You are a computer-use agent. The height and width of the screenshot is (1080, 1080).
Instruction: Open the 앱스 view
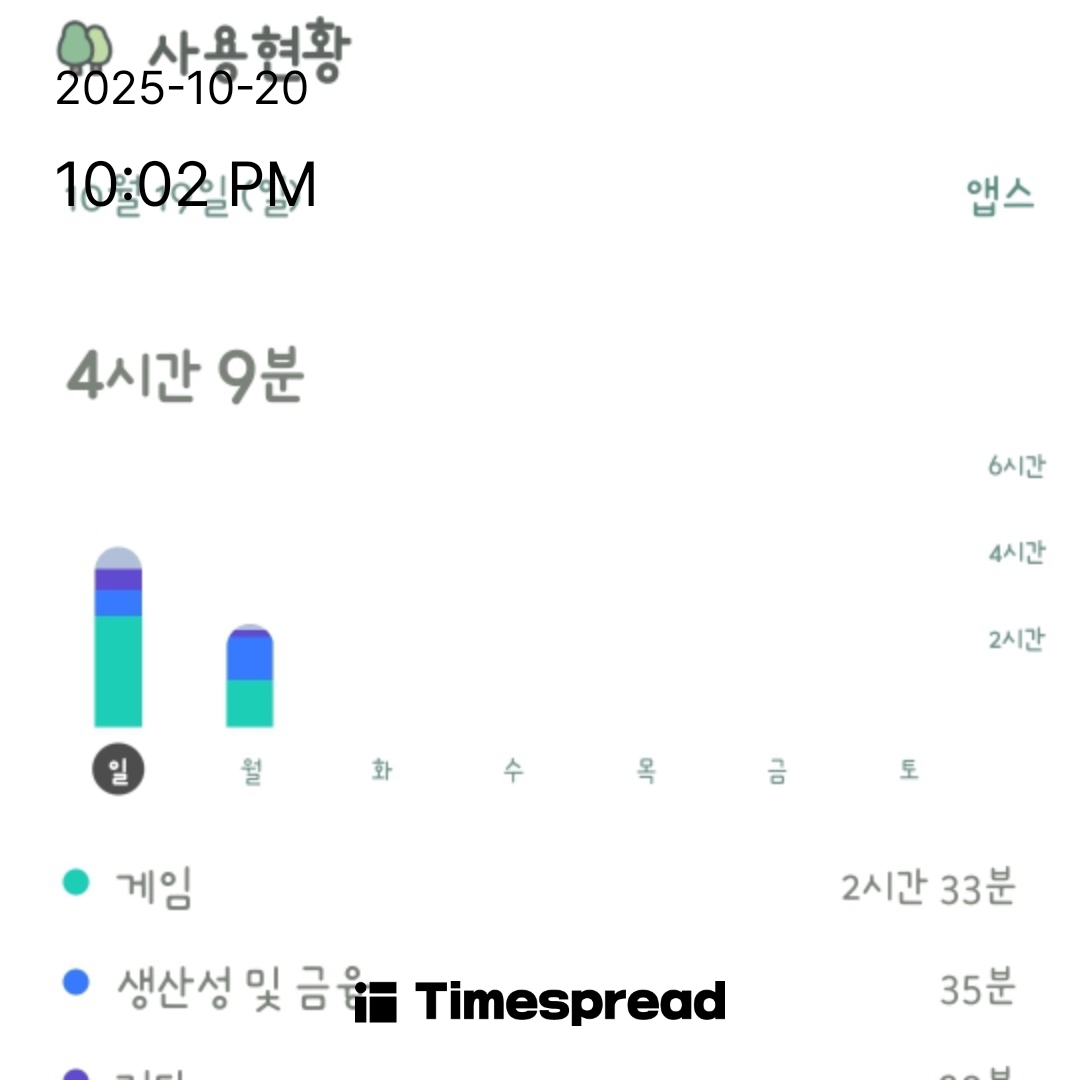[1000, 195]
